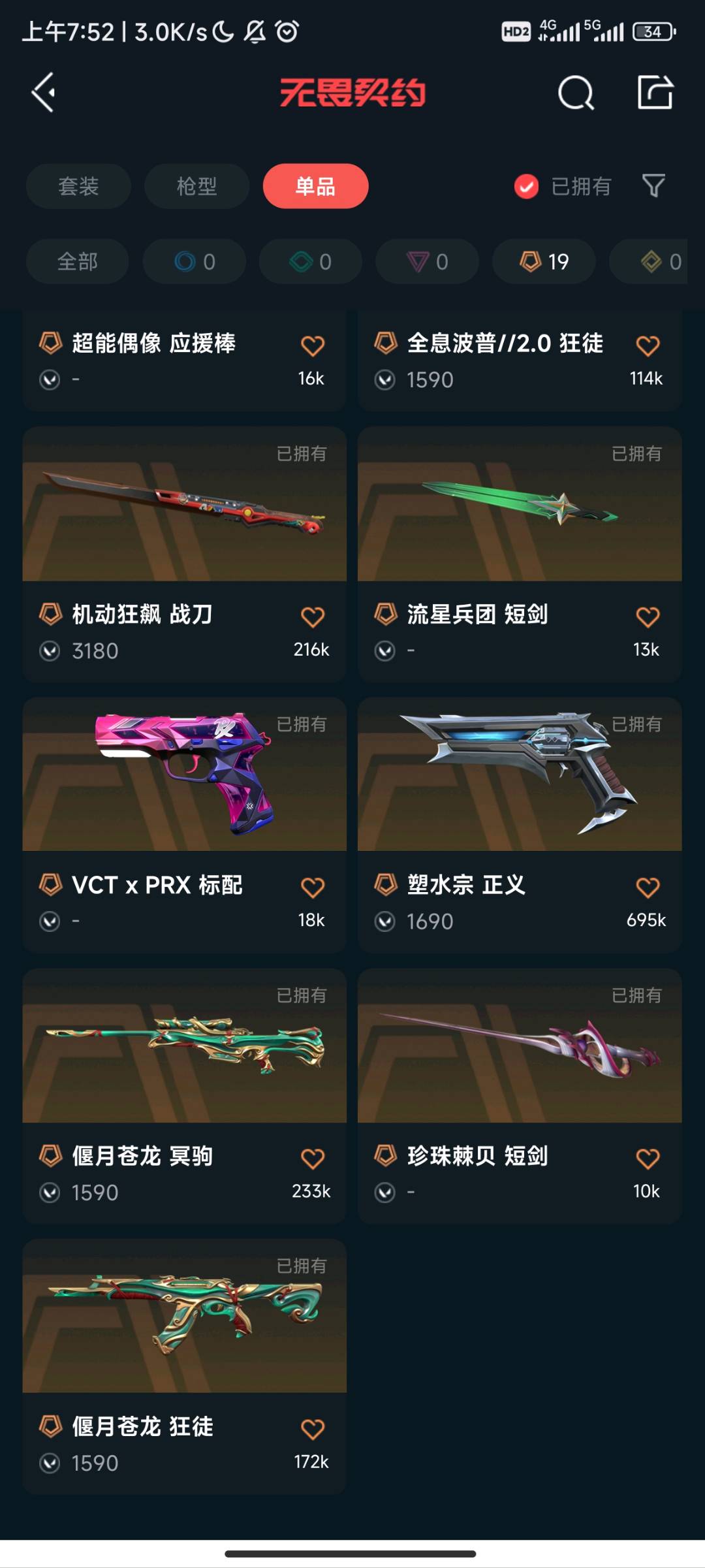Favorite the 超能偶像 应援棒 item
Screen dimensions: 705x1568
[312, 345]
